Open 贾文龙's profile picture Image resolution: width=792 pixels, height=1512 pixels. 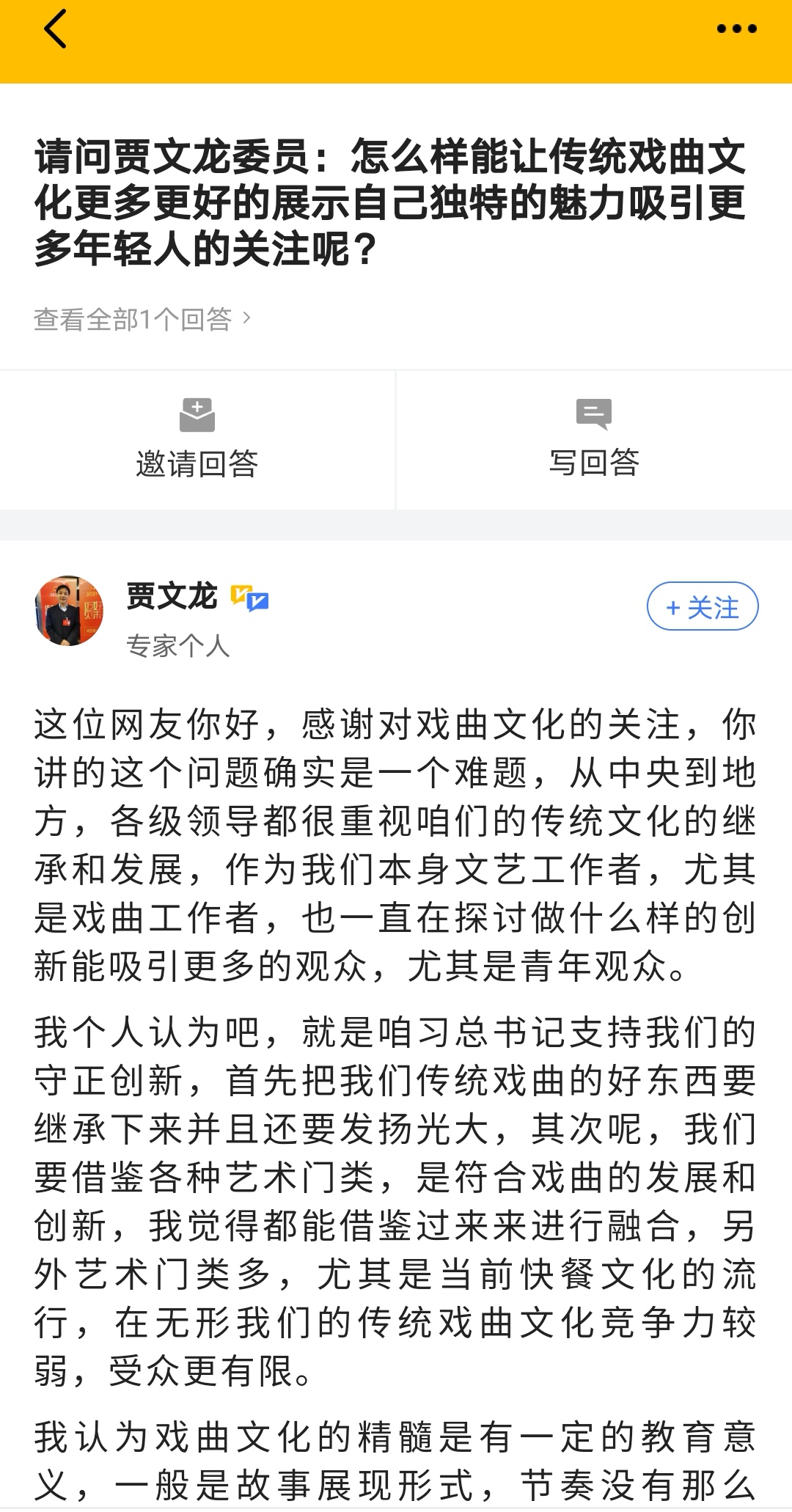69,611
